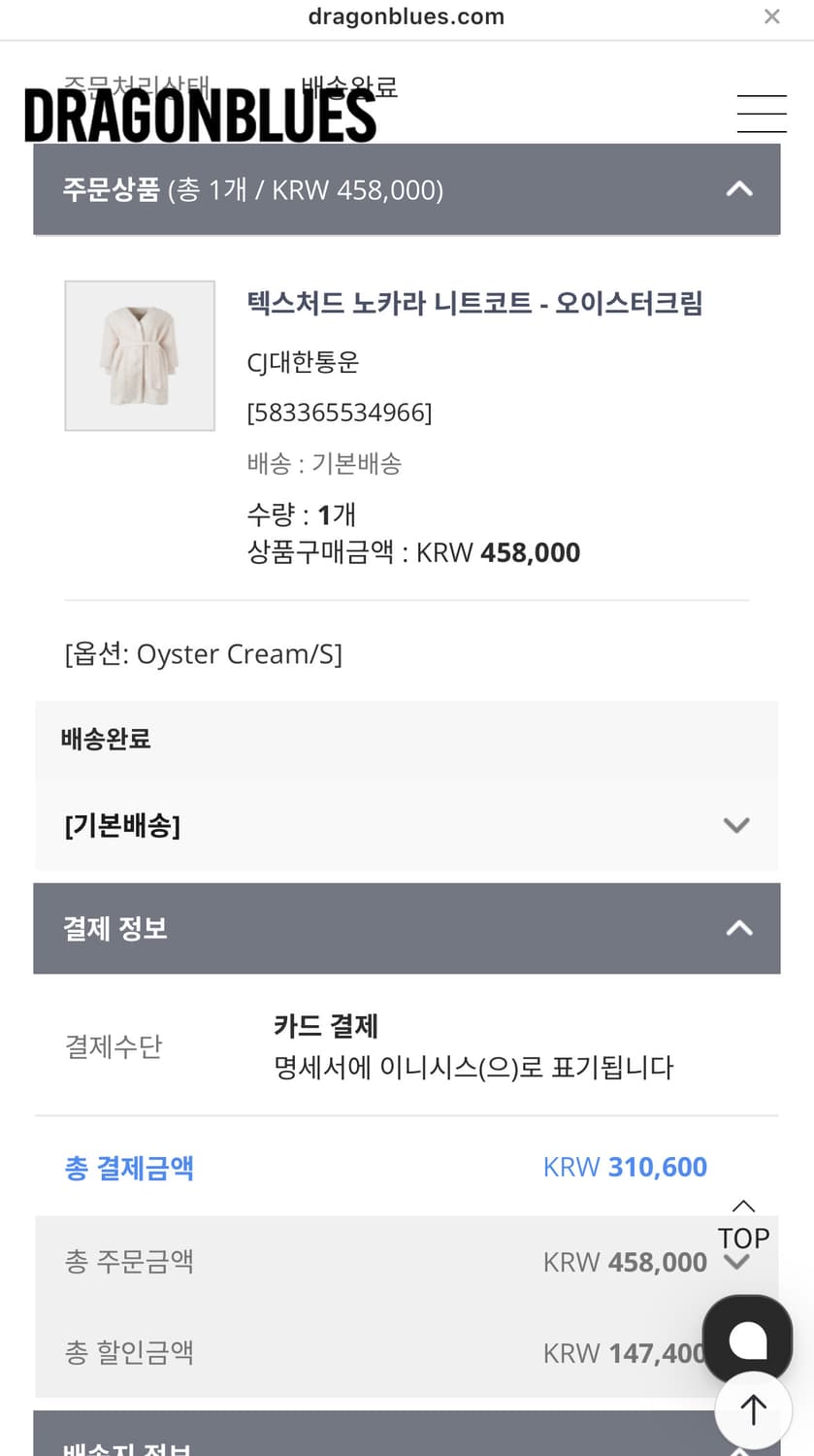The height and width of the screenshot is (1456, 814).
Task: Click the dragonblues.com address label
Action: (x=407, y=16)
